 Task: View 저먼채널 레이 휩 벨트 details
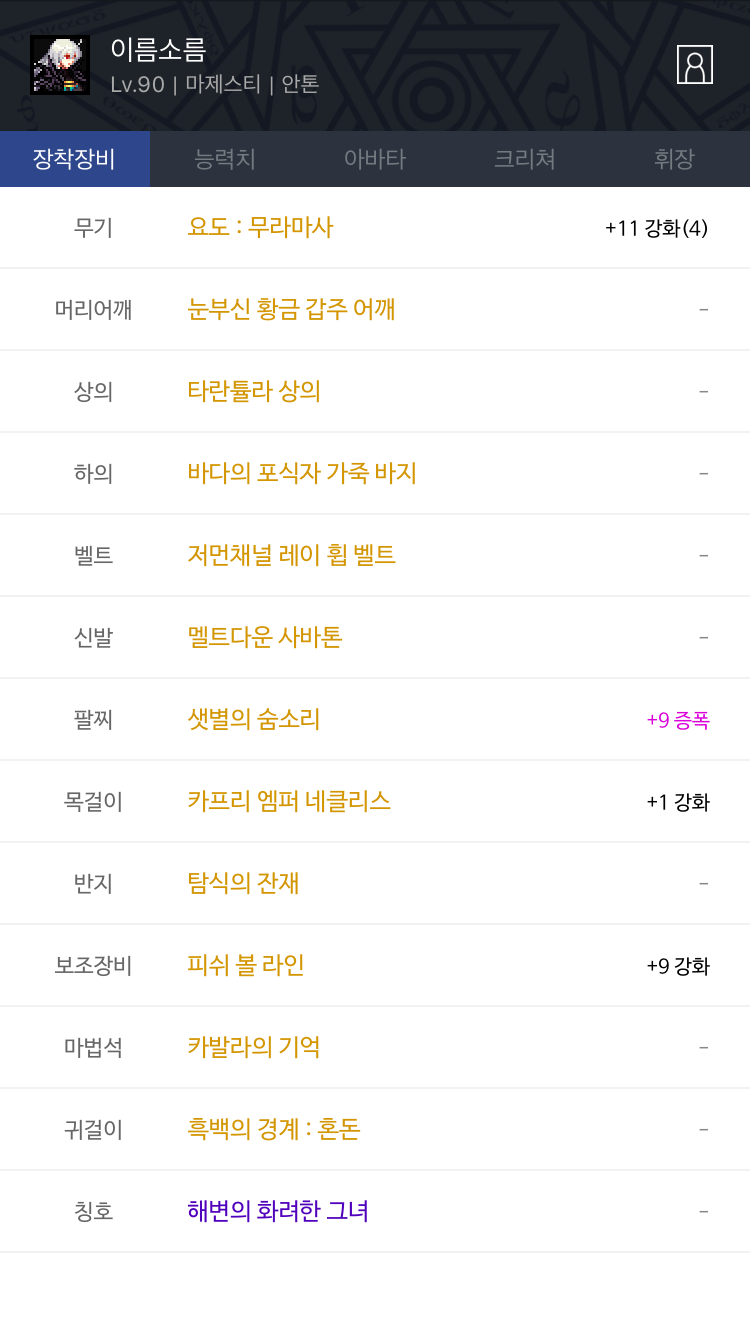pyautogui.click(x=291, y=555)
